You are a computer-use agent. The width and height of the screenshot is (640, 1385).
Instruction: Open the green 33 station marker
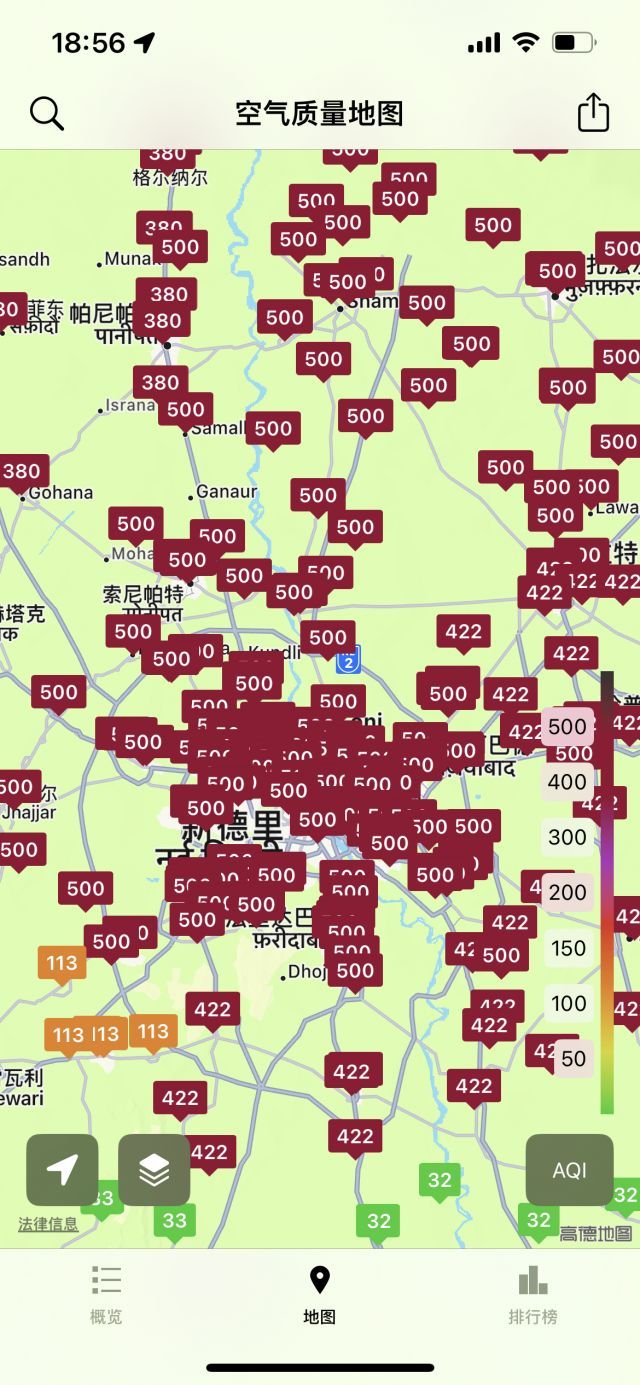point(174,1220)
